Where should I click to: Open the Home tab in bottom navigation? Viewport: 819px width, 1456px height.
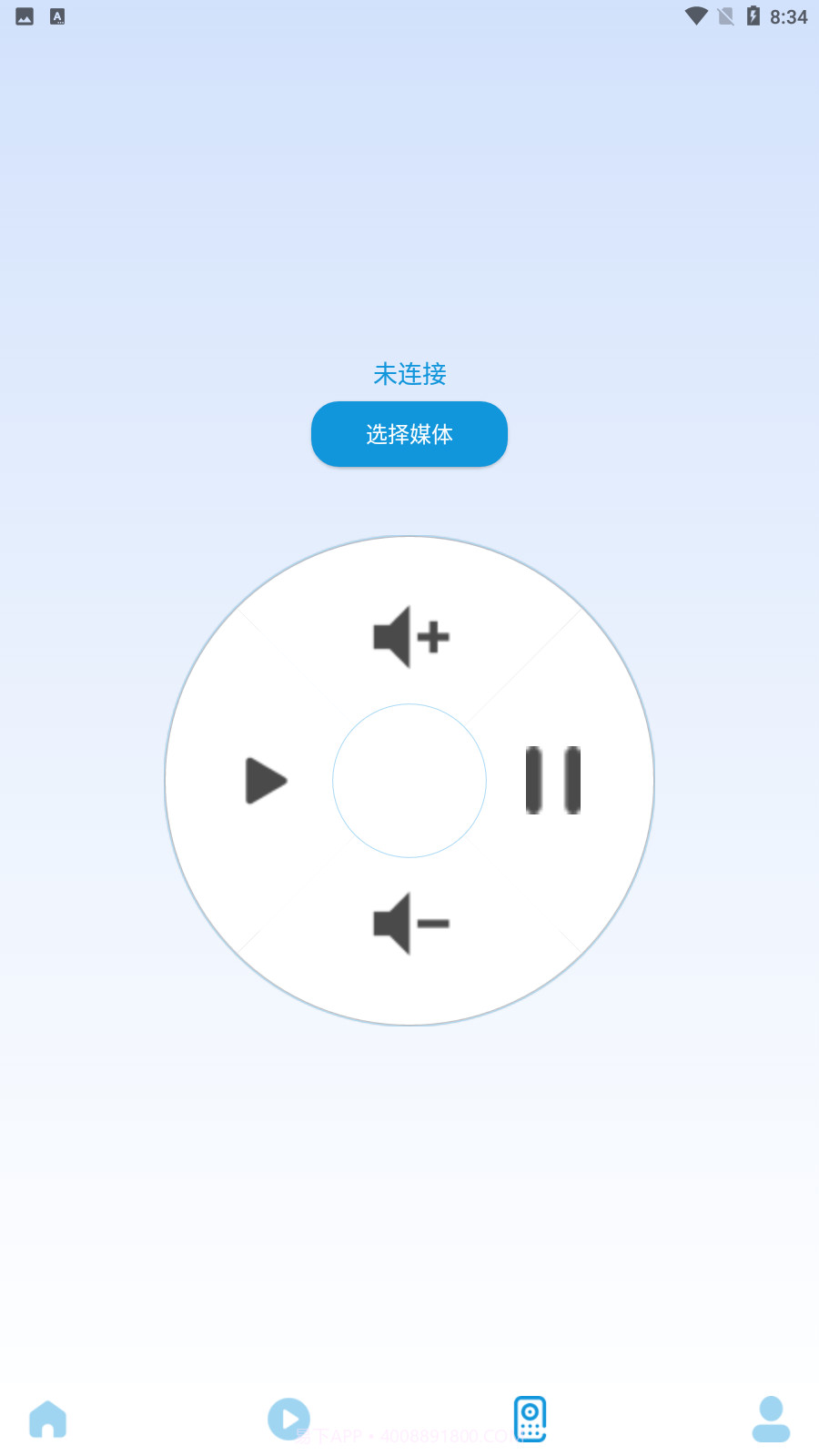pyautogui.click(x=47, y=1418)
